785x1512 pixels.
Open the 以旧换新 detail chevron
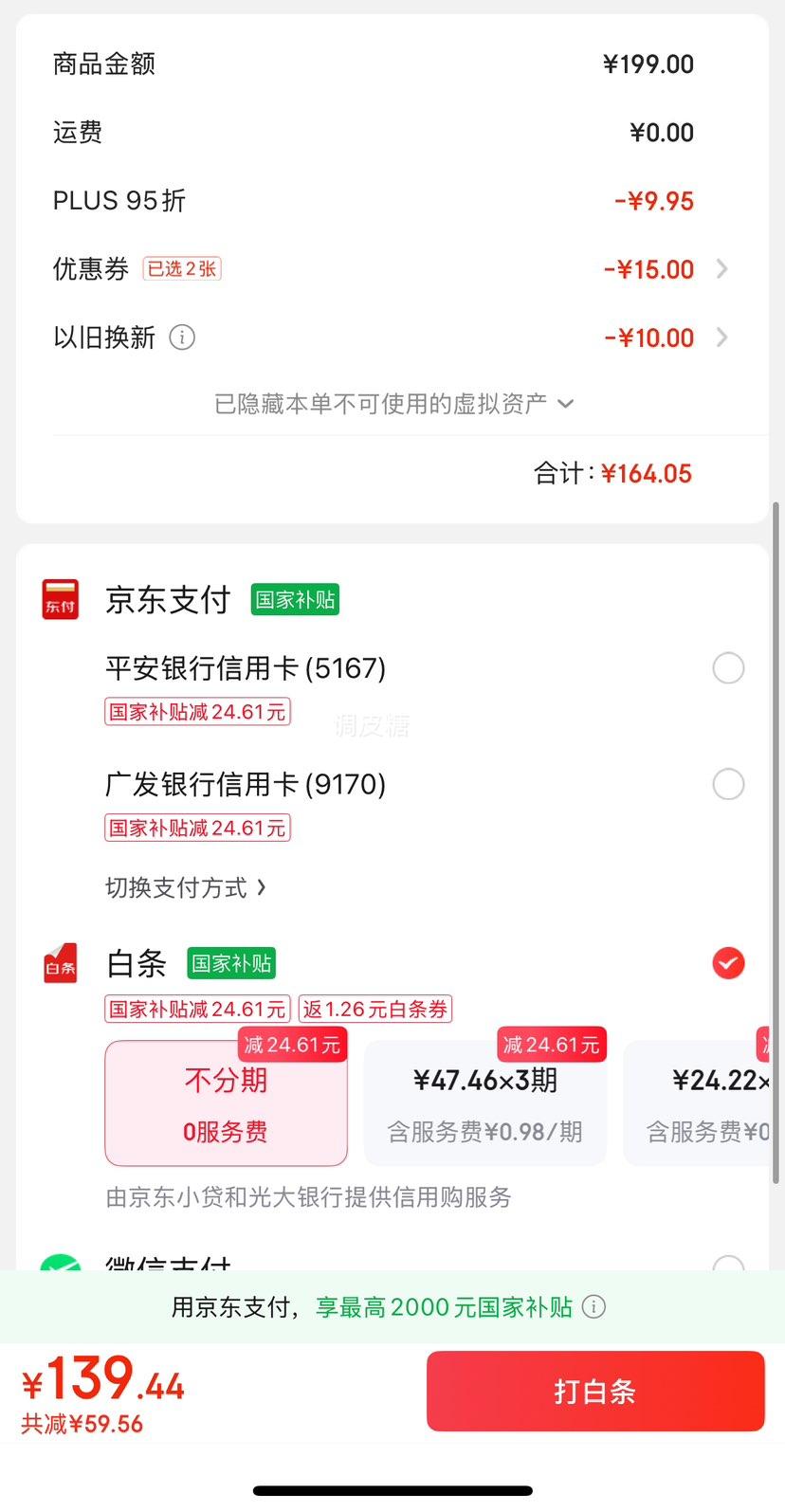[x=722, y=337]
